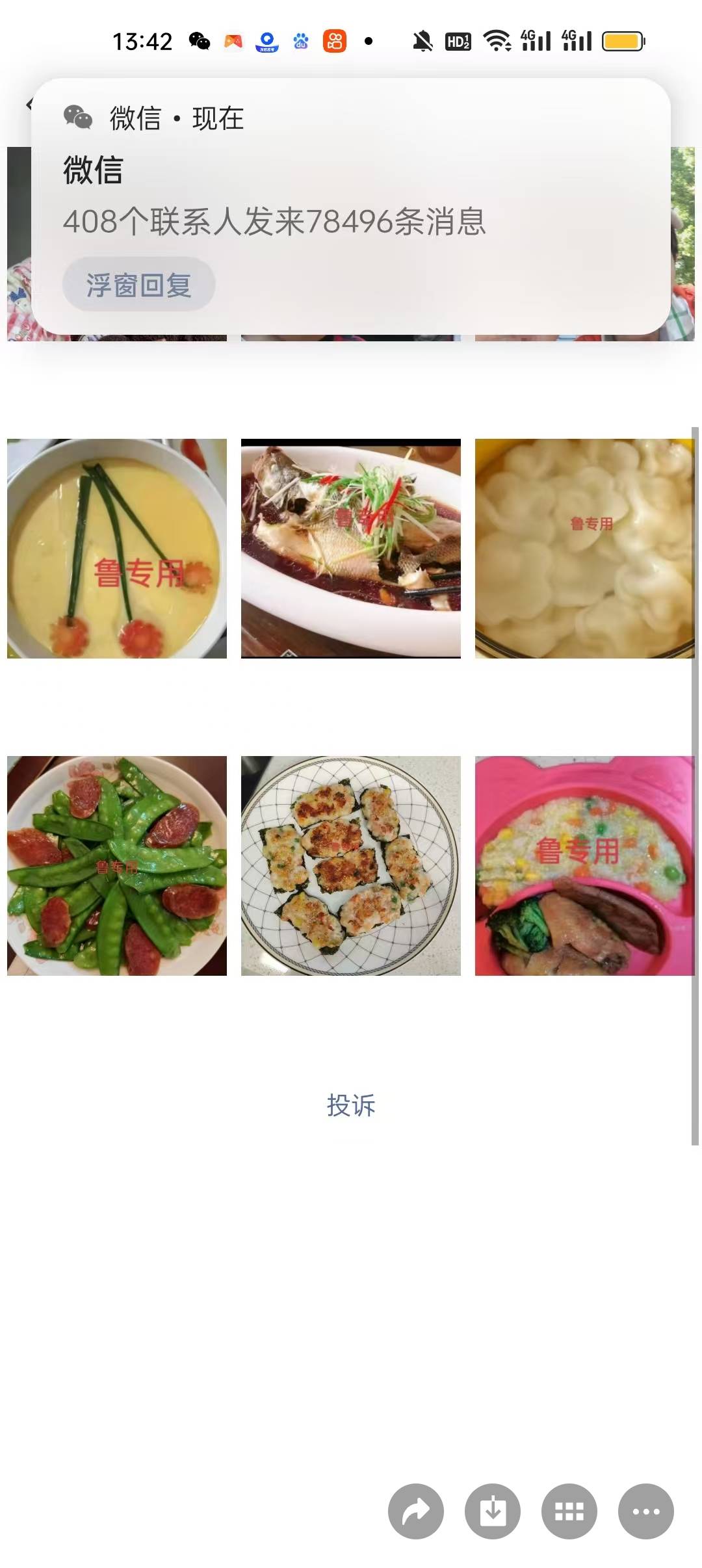Screen dimensions: 702x1568
Task: Open the pink kids meal tray photo
Action: (x=584, y=865)
